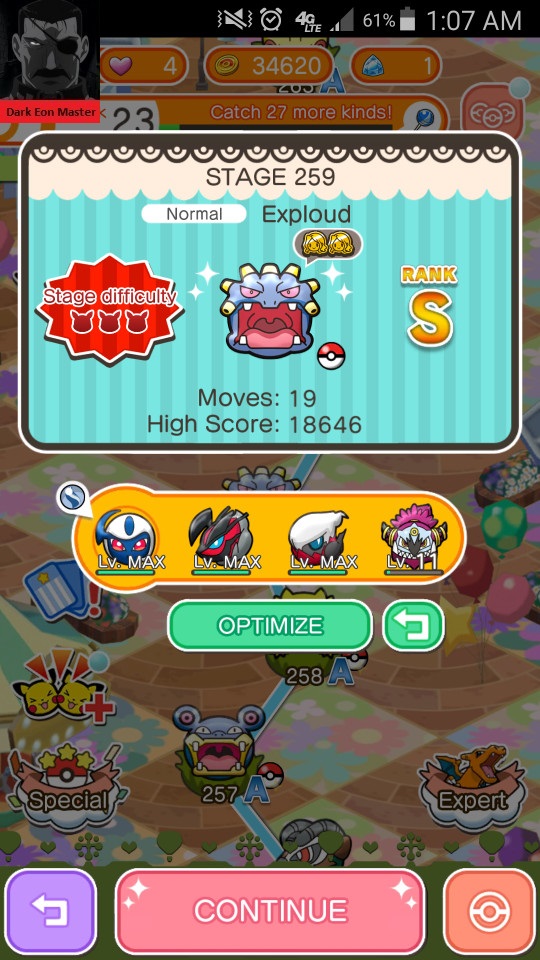Go back with the purple arrow button

[x=51, y=910]
